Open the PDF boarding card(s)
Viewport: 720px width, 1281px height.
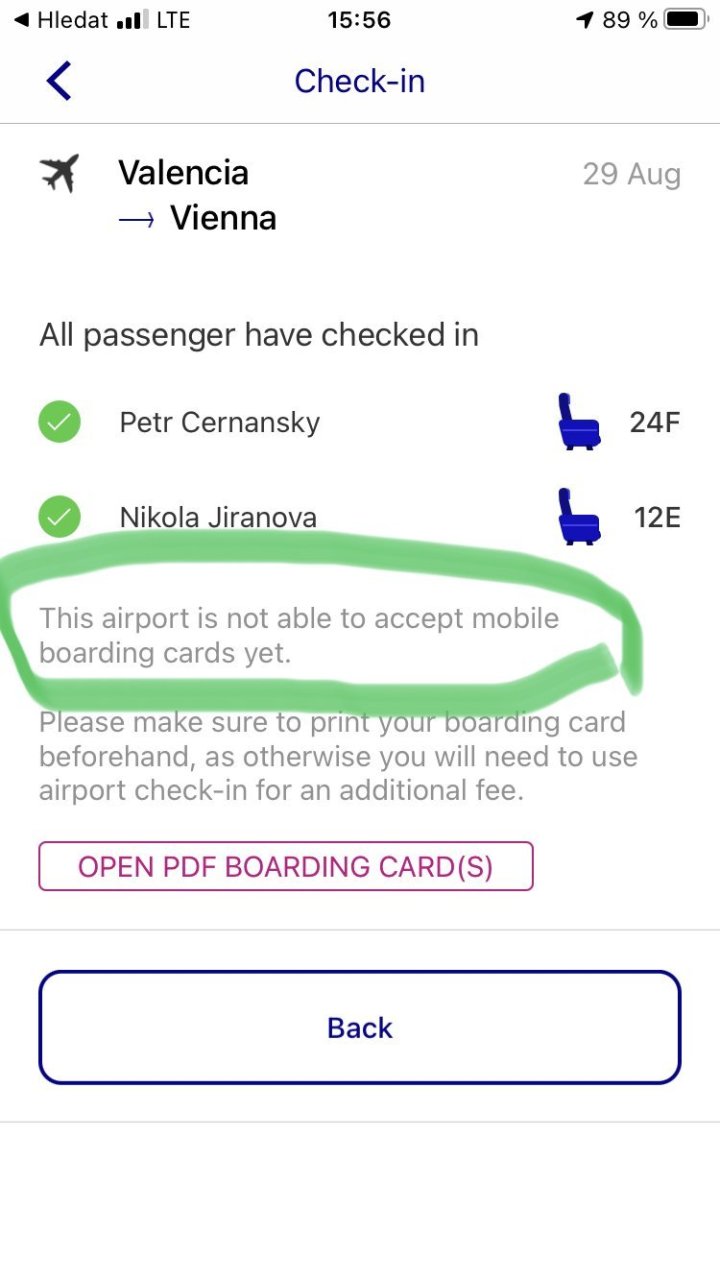point(286,866)
